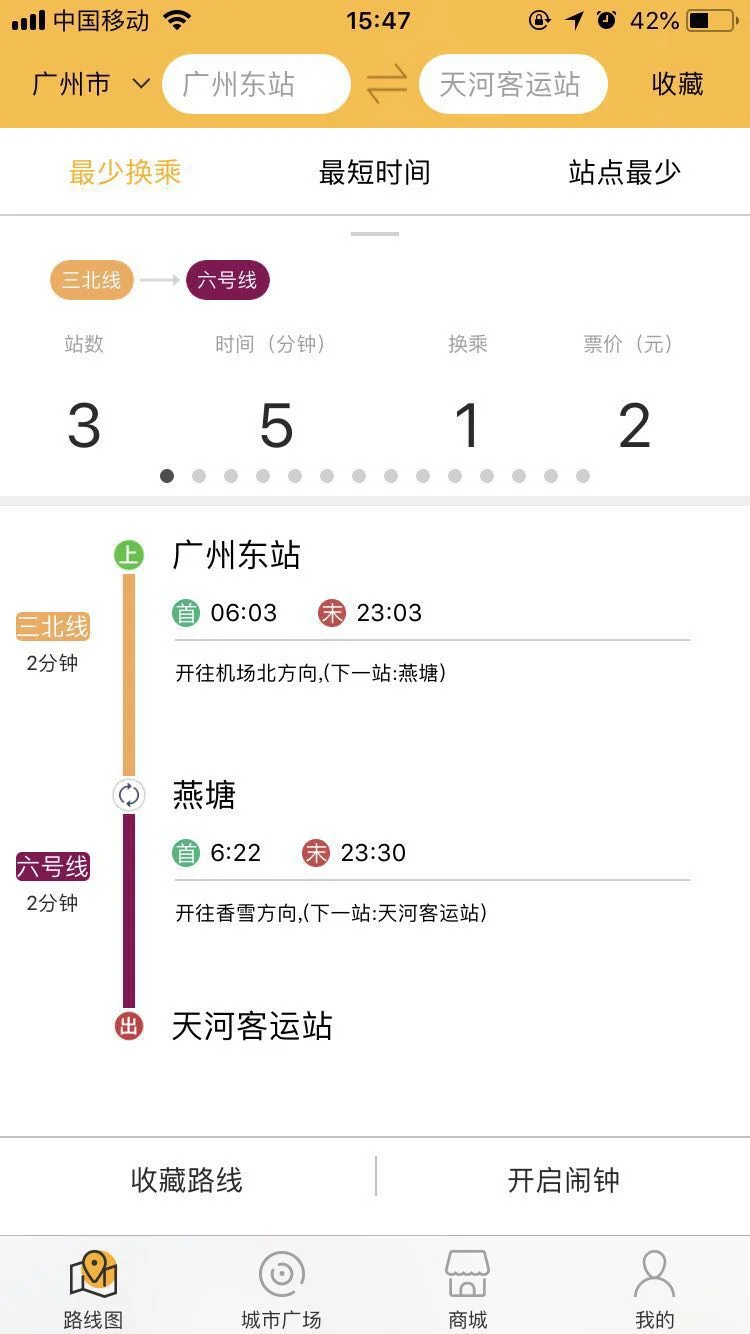This screenshot has height=1334, width=750.
Task: Tap the red 出 exit icon at 天河客运站
Action: point(128,1026)
